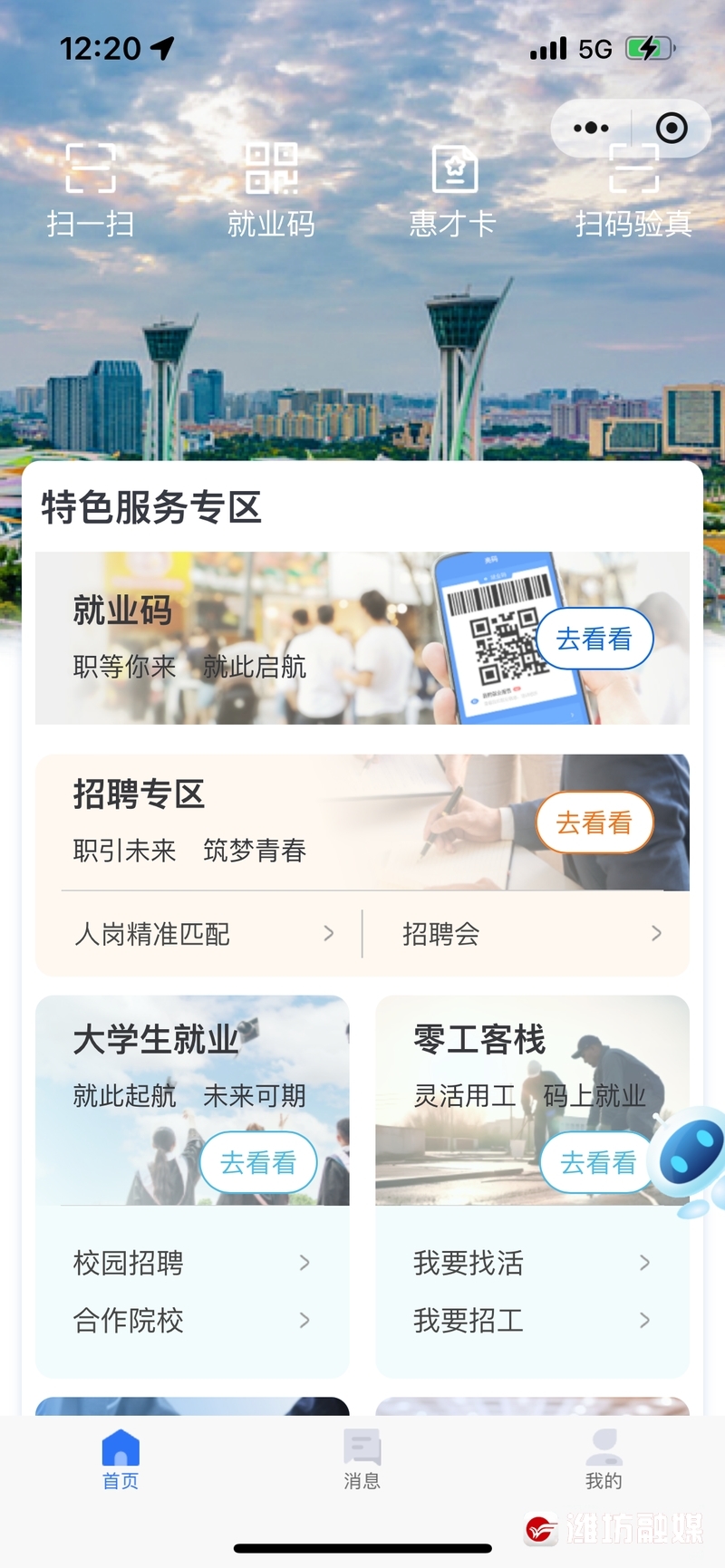Screen dimensions: 725x1568
Task: Tap 去看看 on the 就业码 banner
Action: click(x=594, y=639)
